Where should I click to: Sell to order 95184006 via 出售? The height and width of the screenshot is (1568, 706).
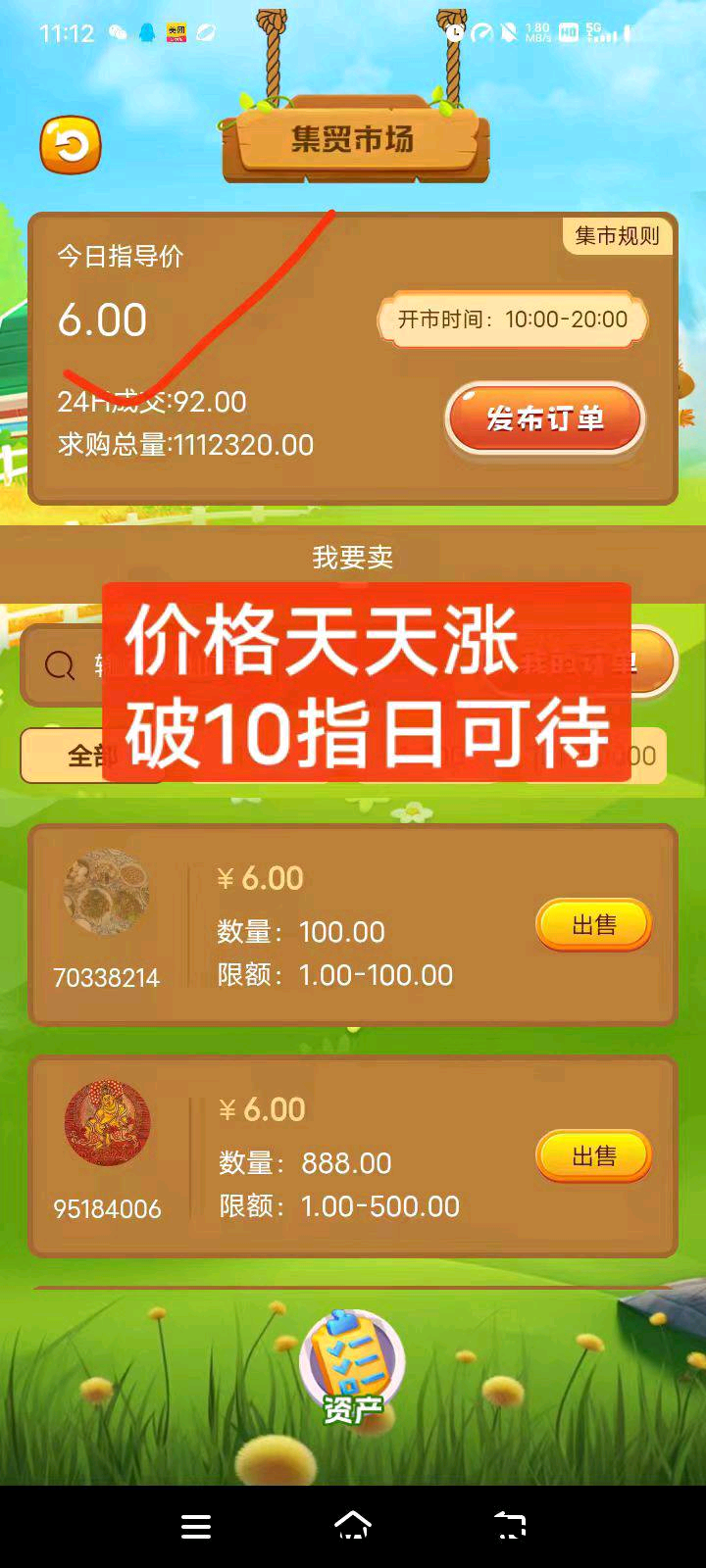pos(593,1156)
